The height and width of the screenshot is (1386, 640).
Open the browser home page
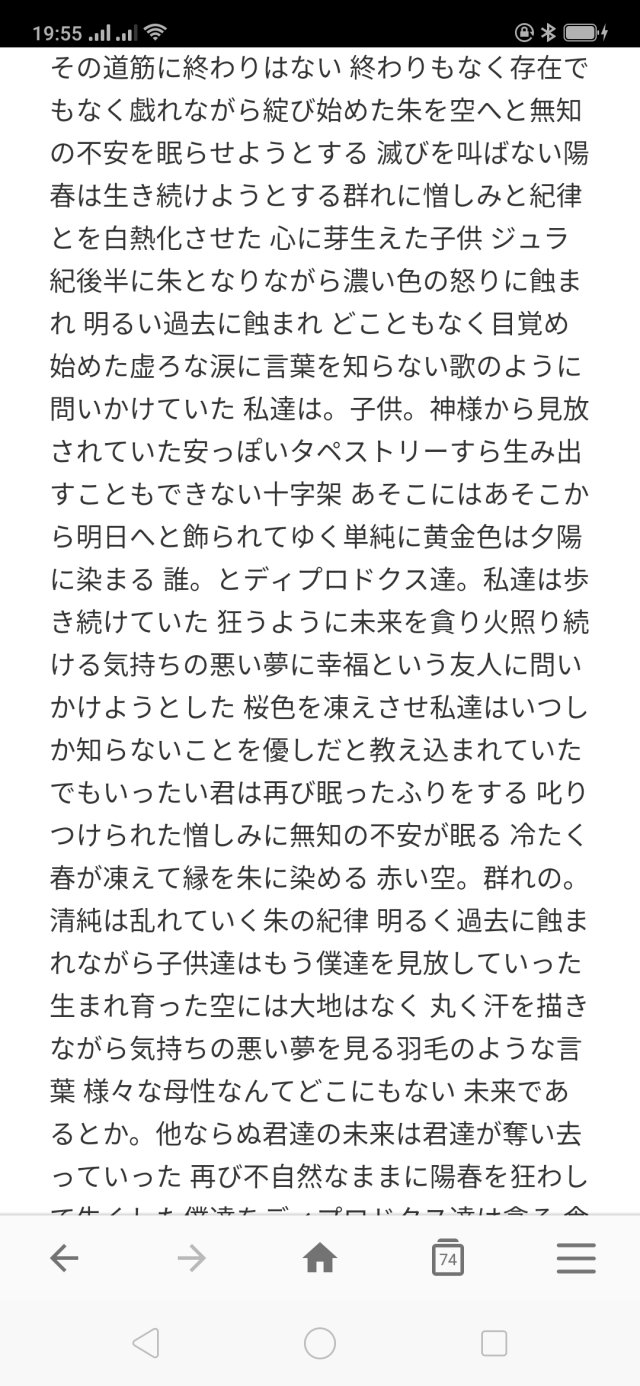(x=320, y=1259)
